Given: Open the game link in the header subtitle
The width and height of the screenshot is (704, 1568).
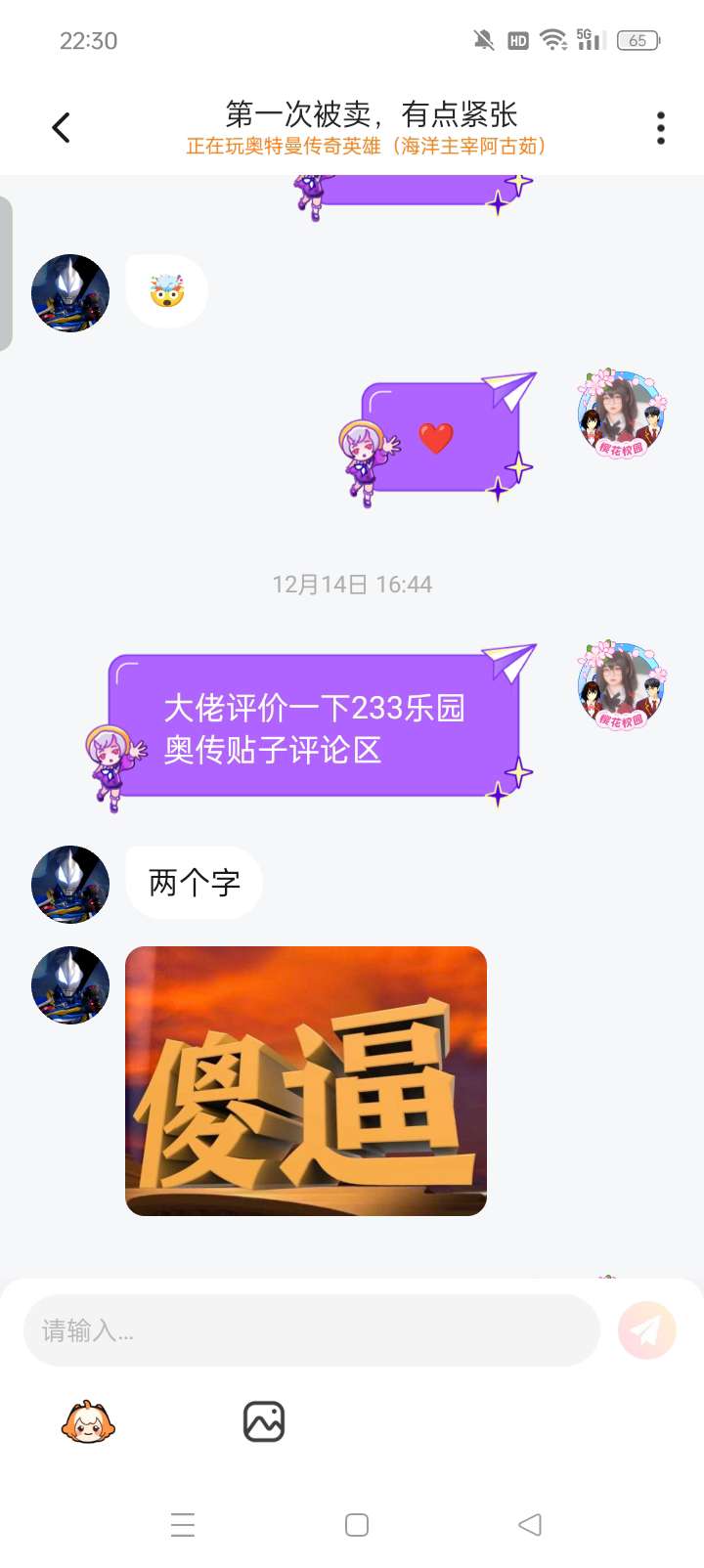Looking at the screenshot, I should pos(366,147).
